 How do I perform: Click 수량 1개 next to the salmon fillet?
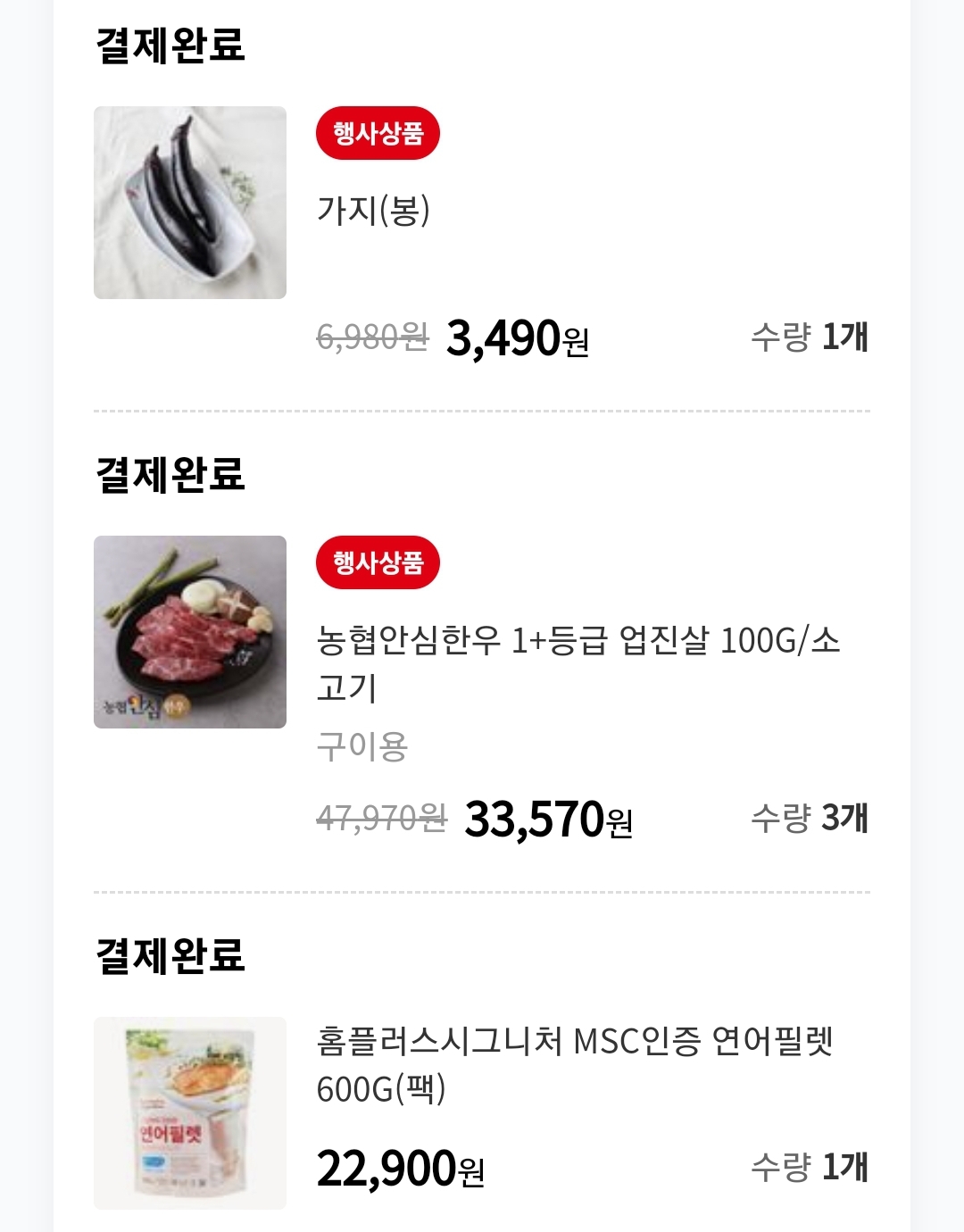pos(808,1163)
